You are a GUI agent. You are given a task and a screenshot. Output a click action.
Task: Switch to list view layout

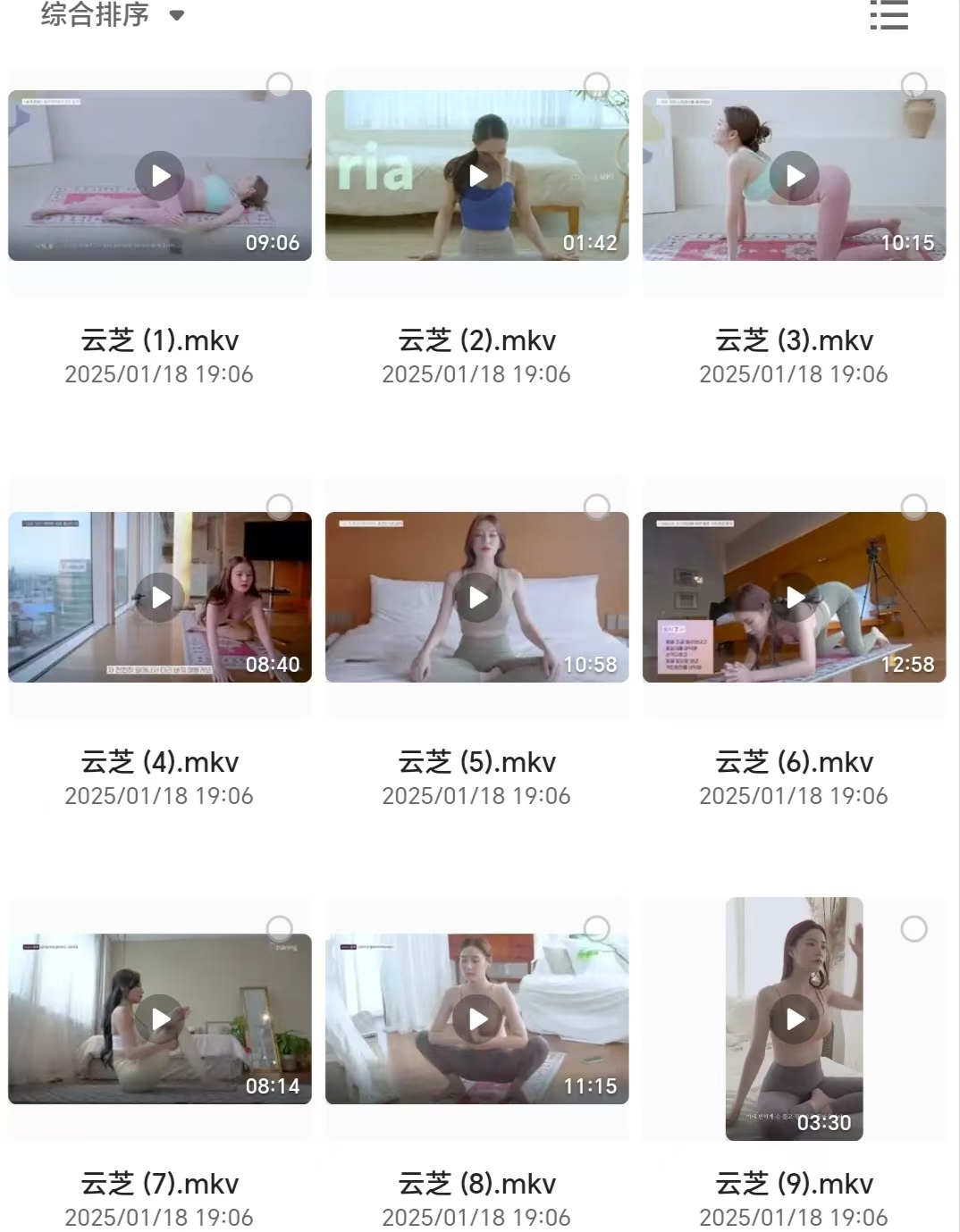888,15
